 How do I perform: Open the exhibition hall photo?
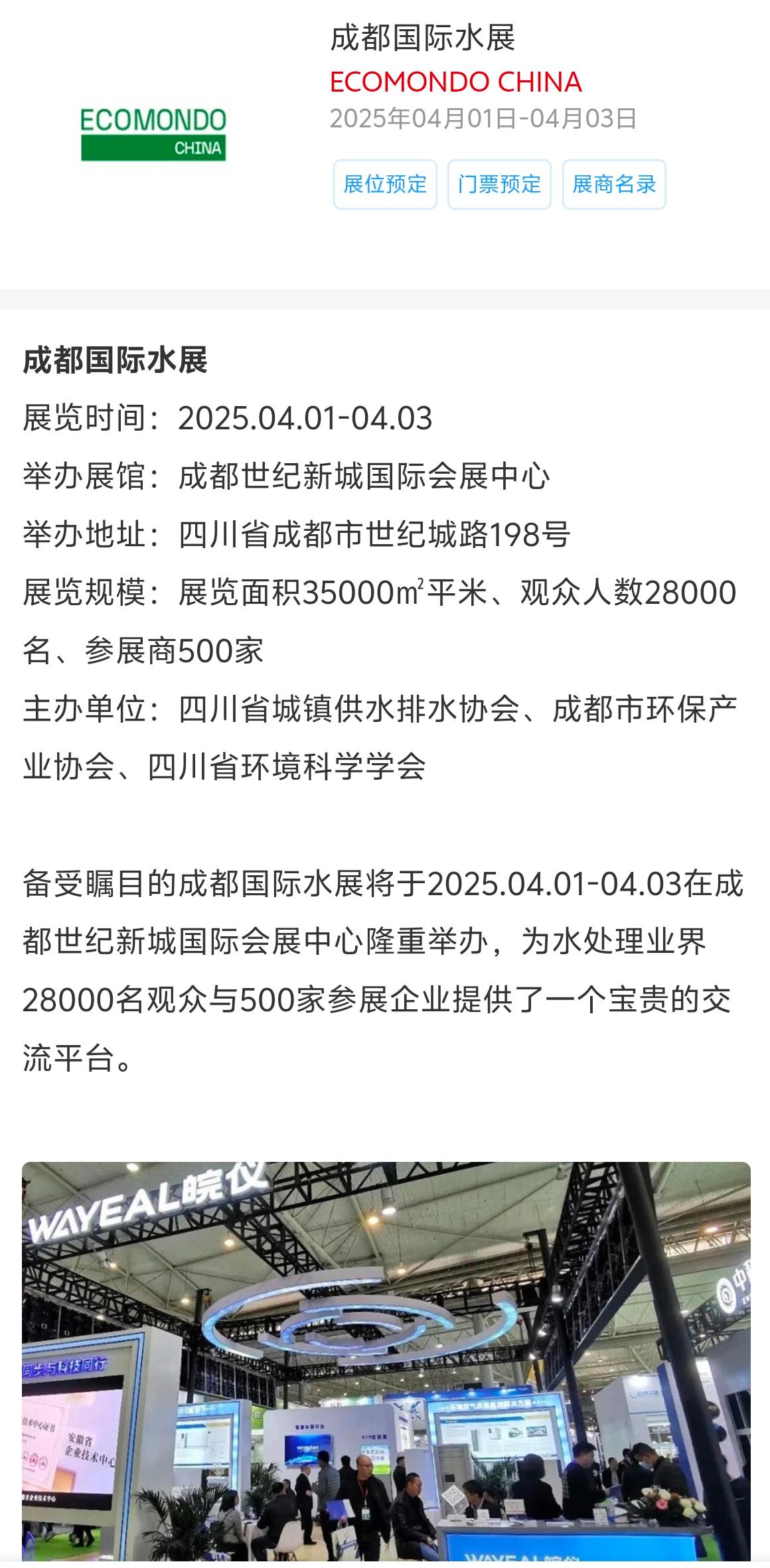tap(386, 1364)
